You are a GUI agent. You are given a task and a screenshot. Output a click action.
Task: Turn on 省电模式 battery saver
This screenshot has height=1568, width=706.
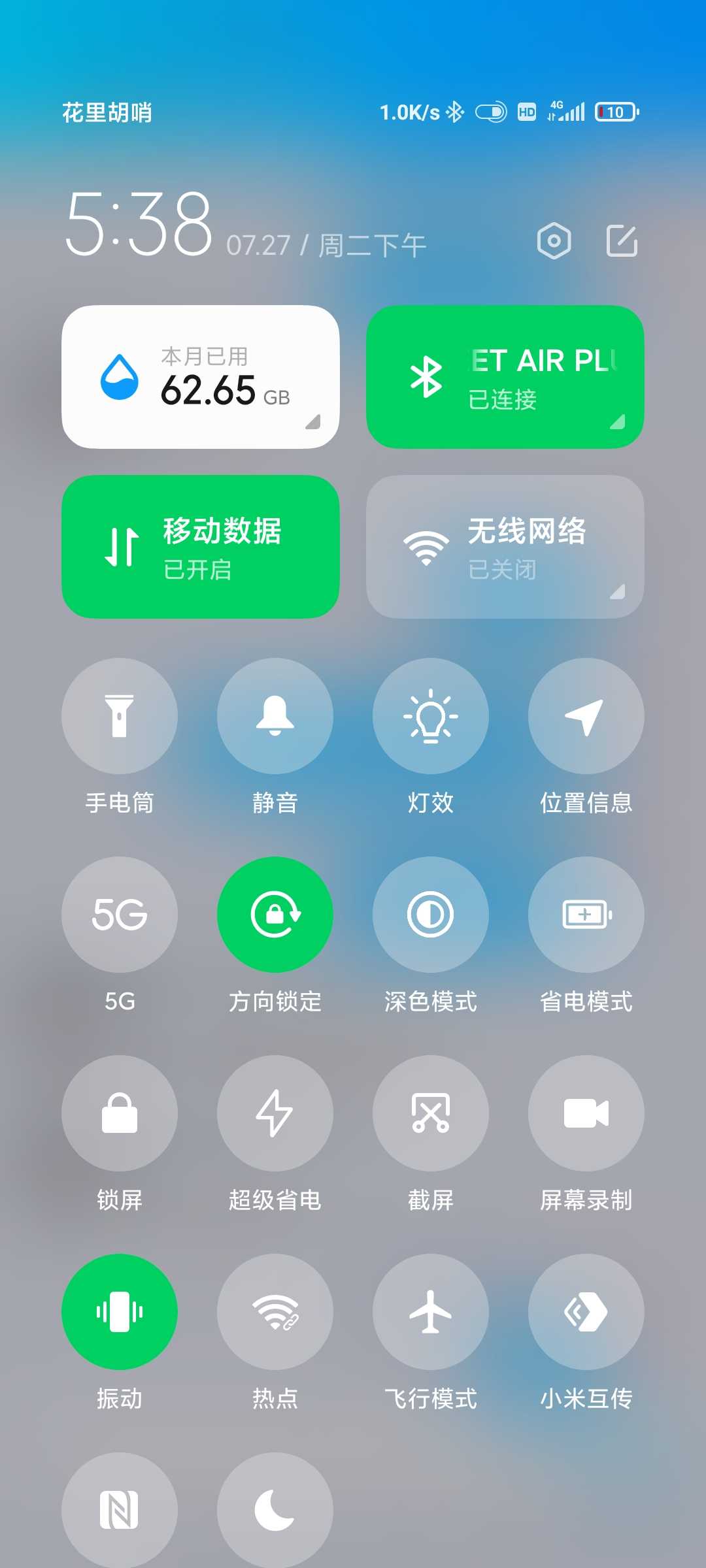[x=586, y=915]
